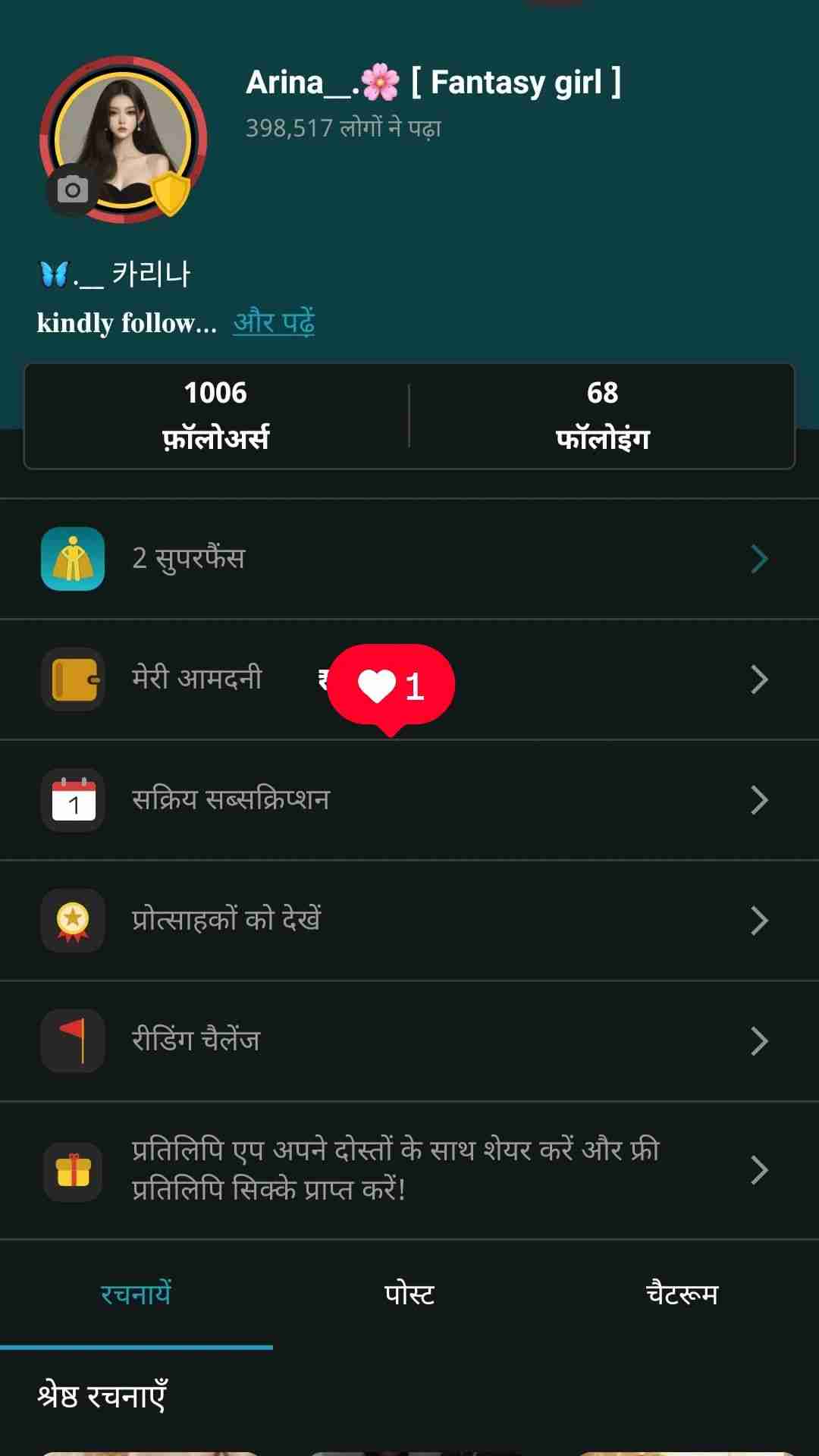Tap the camera icon on profile photo
Screen dimensions: 819x1456
coord(73,190)
